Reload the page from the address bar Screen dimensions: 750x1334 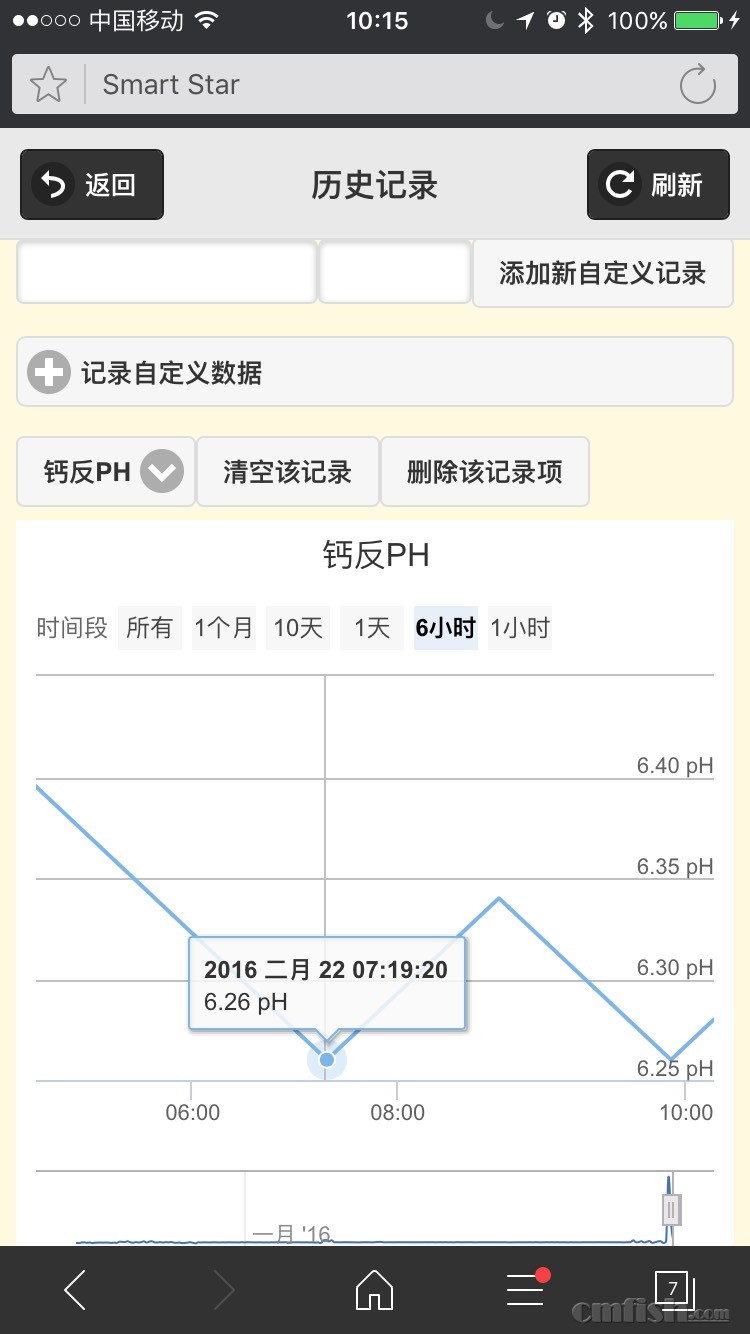point(697,85)
